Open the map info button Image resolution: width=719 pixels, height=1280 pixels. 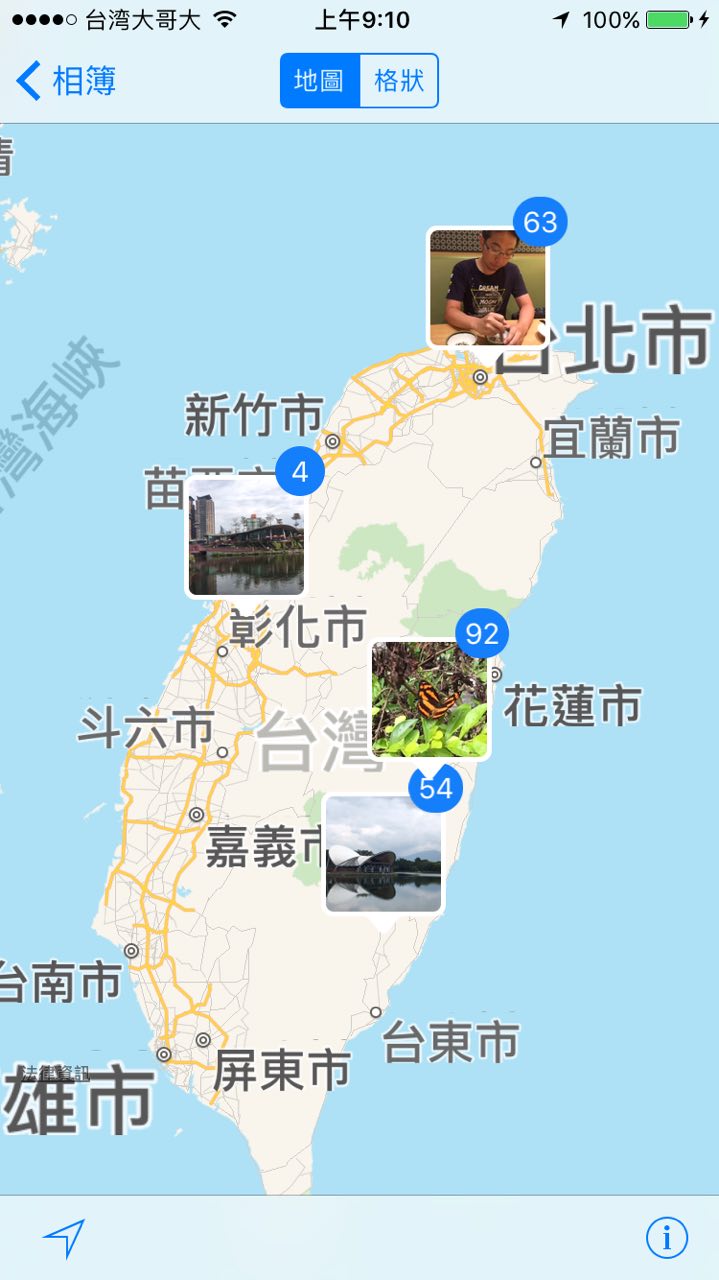[667, 1238]
